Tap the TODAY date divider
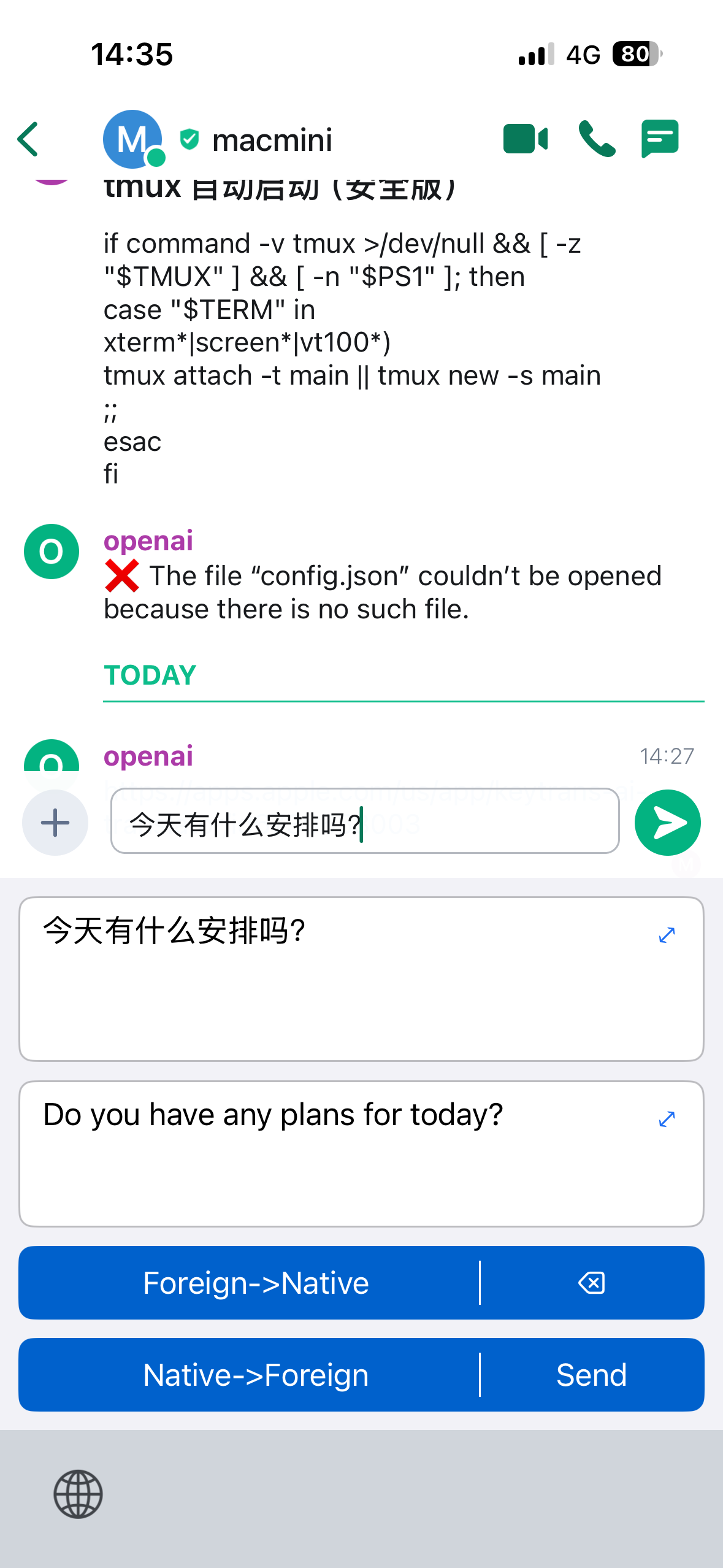This screenshot has height=1568, width=723. point(149,675)
